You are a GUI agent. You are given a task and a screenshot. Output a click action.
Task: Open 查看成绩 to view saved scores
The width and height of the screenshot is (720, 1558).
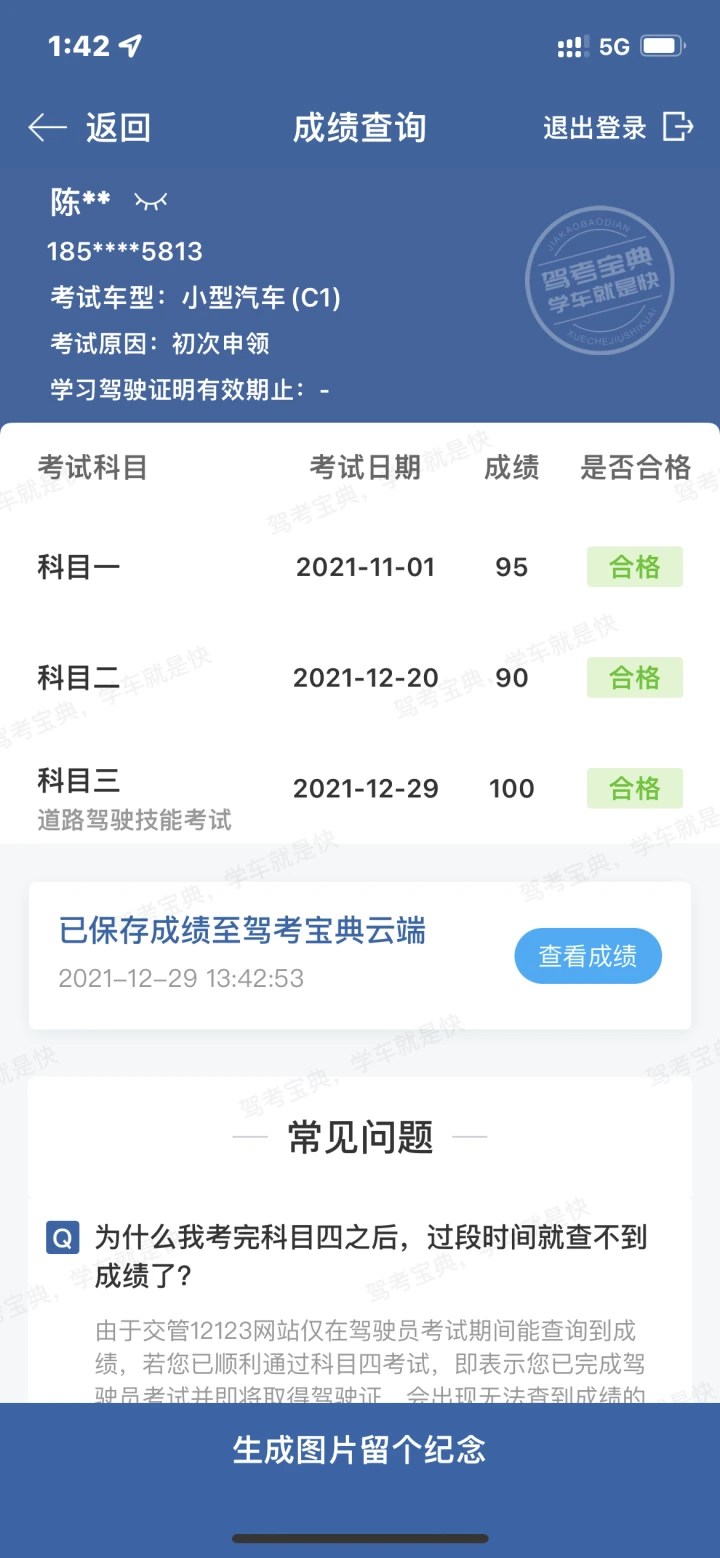(588, 956)
